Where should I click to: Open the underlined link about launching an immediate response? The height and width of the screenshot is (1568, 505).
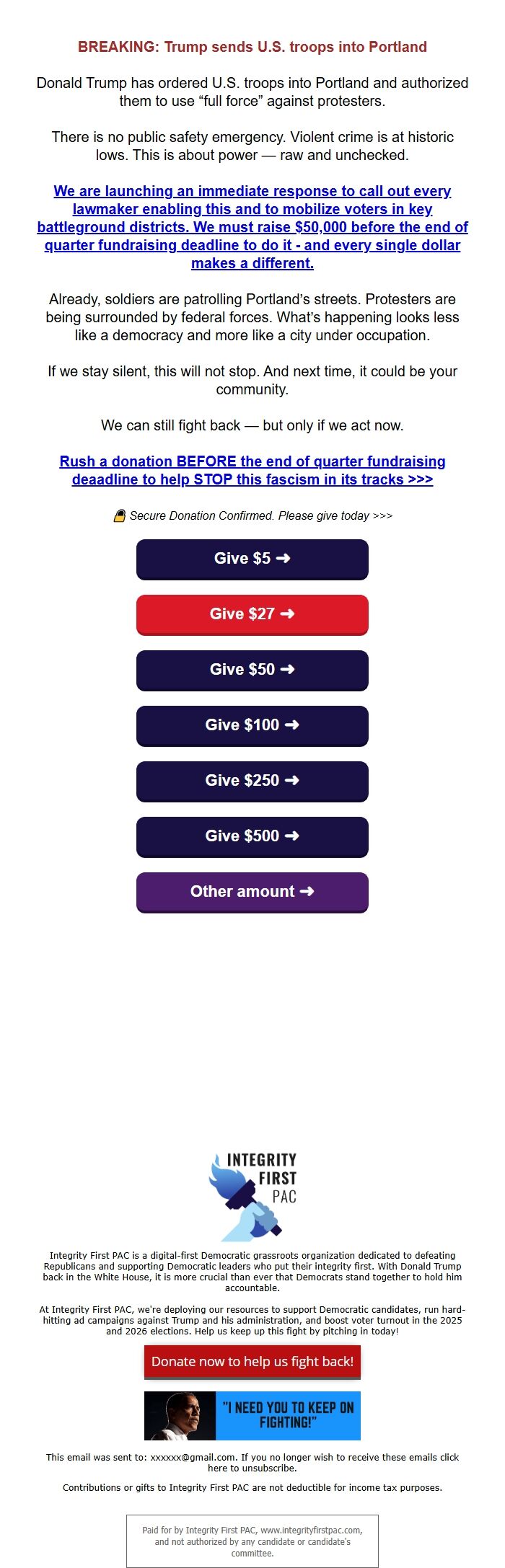(x=252, y=227)
